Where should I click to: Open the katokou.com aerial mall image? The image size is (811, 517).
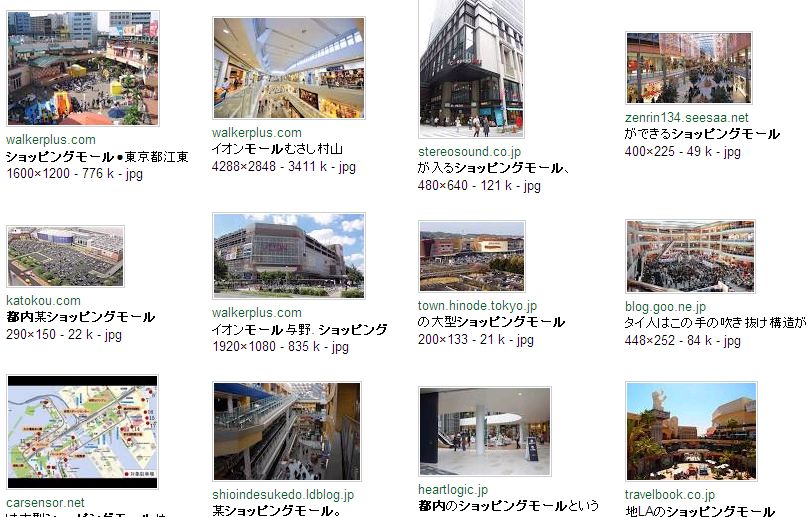[65, 256]
